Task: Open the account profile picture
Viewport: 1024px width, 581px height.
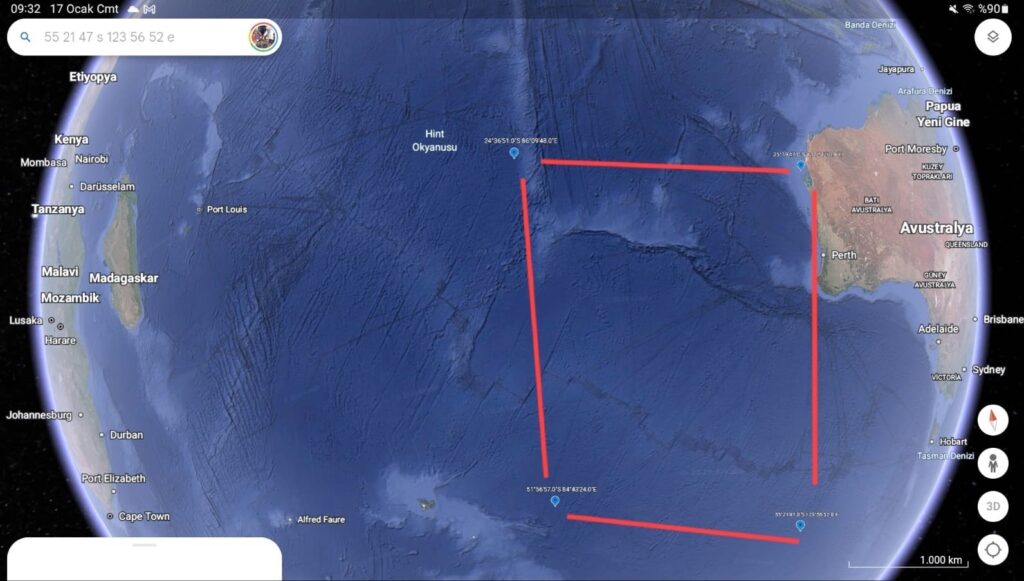Action: click(262, 37)
